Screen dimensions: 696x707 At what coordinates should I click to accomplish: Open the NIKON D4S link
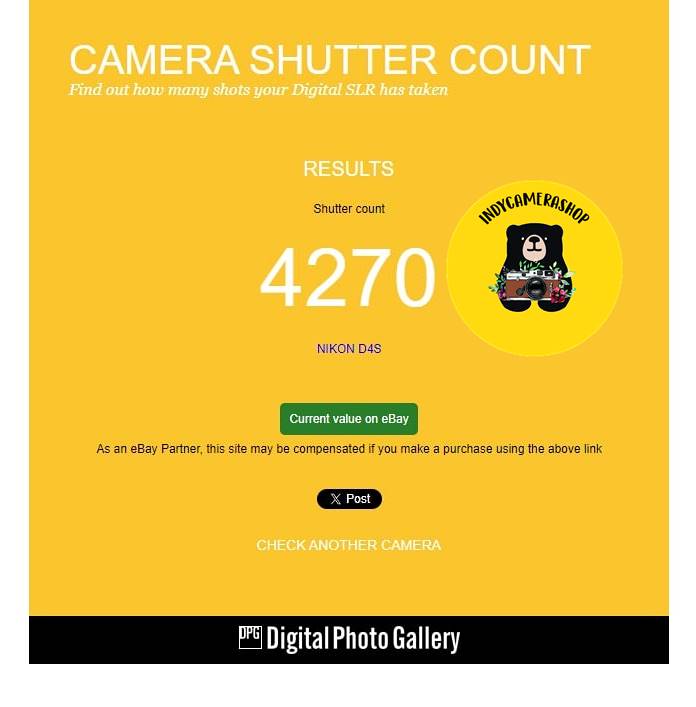(348, 349)
